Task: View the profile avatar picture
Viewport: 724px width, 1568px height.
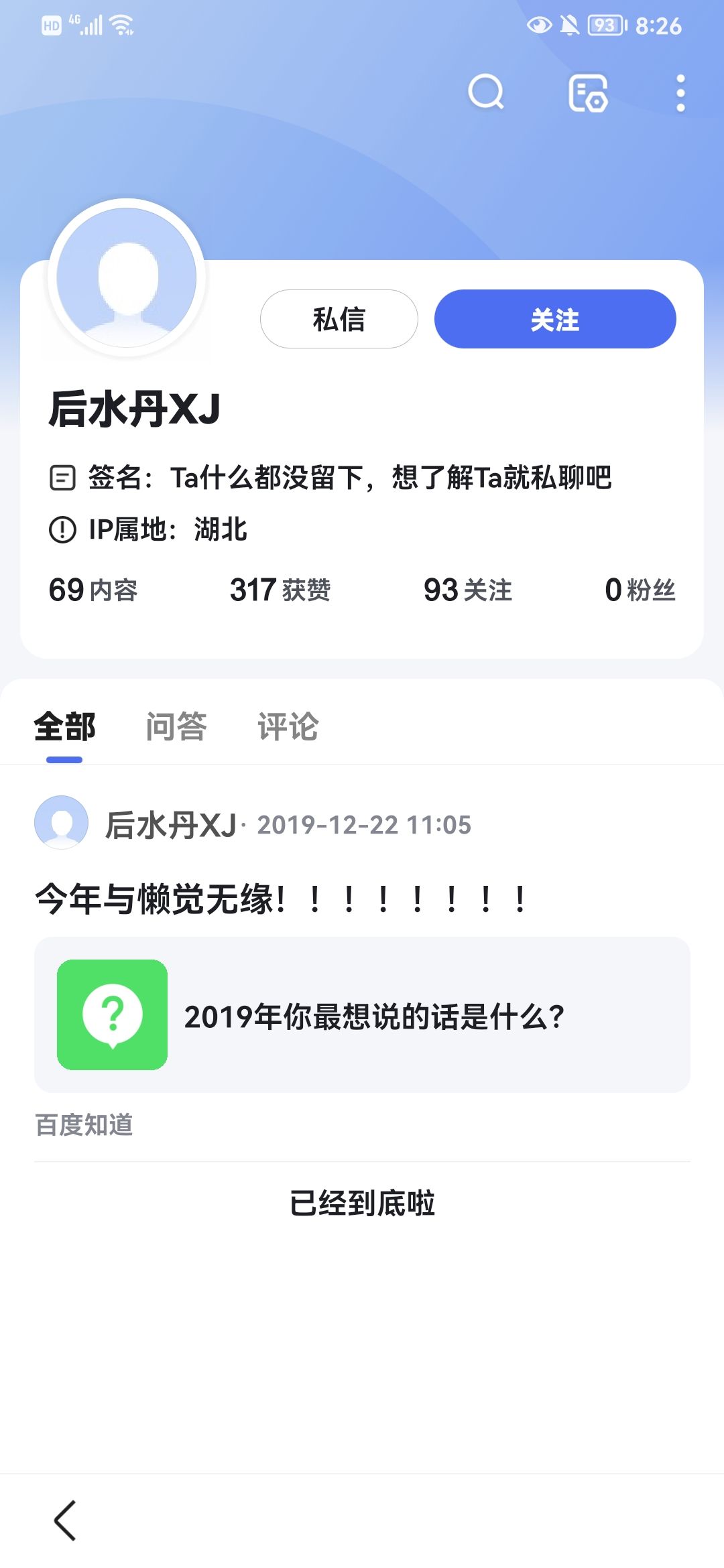Action: coord(127,277)
